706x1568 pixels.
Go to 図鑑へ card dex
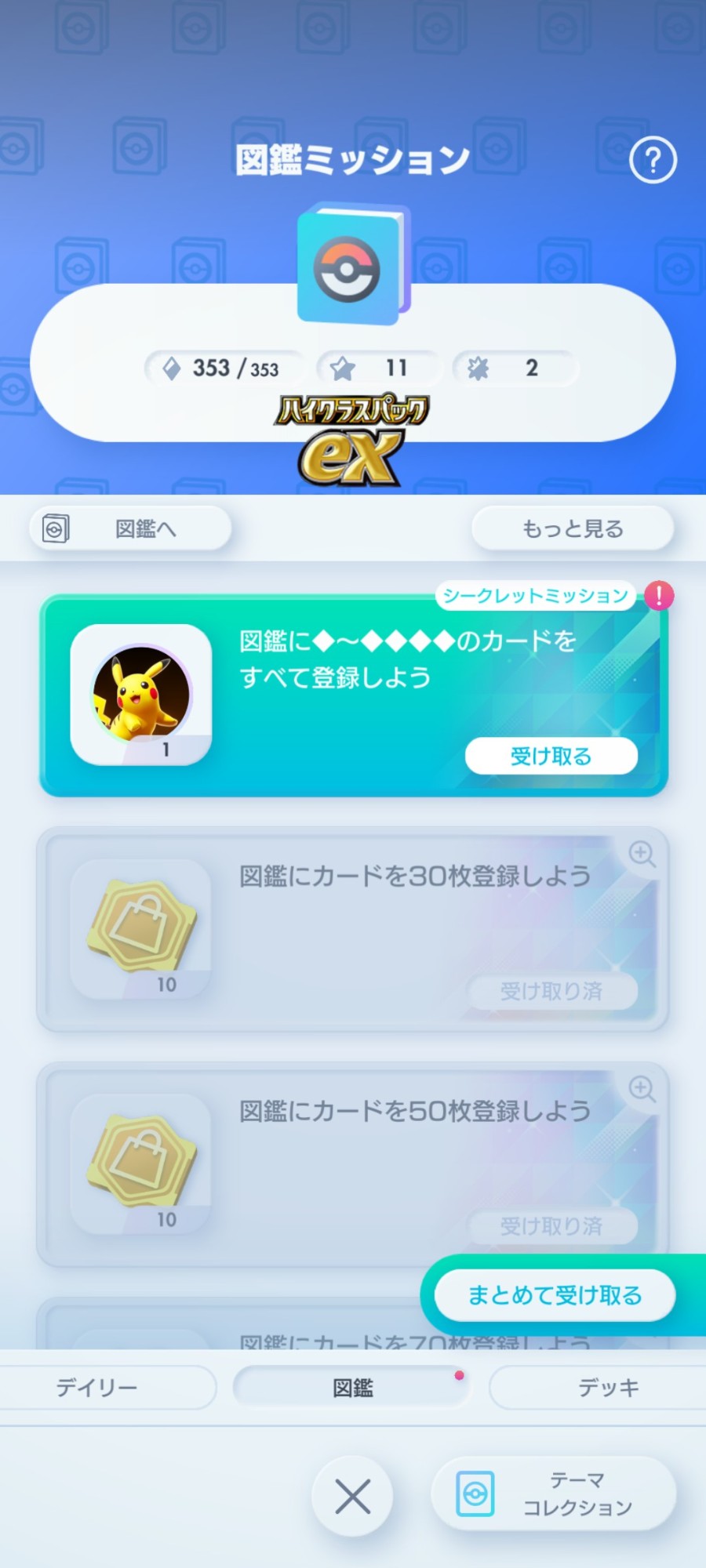130,528
